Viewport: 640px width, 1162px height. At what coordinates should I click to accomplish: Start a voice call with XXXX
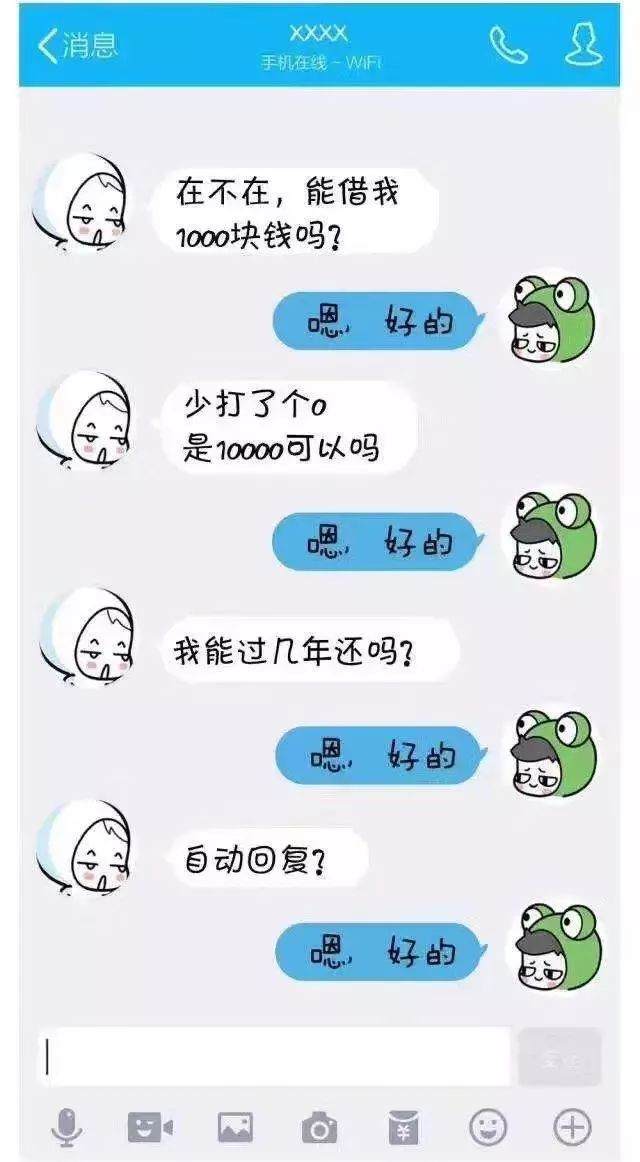508,45
